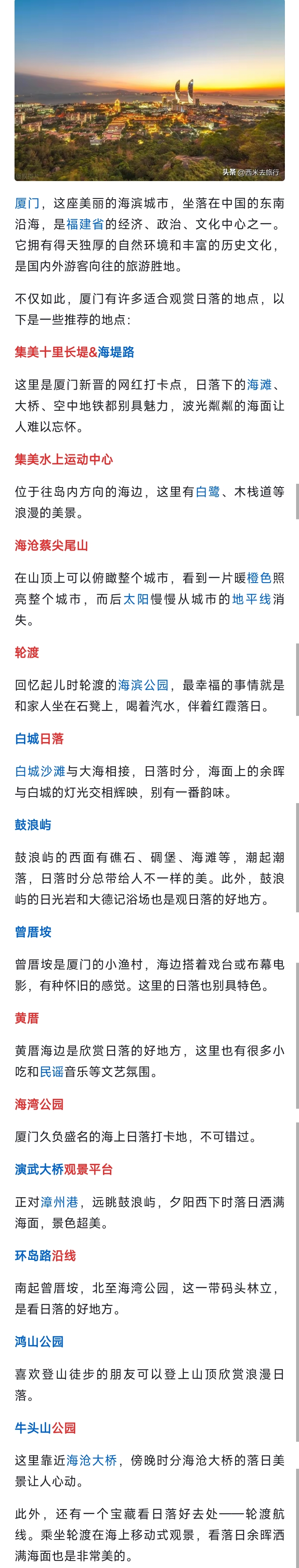View the Xiamen sunset photo
Viewport: 299px width, 1568px height.
pyautogui.click(x=149, y=91)
